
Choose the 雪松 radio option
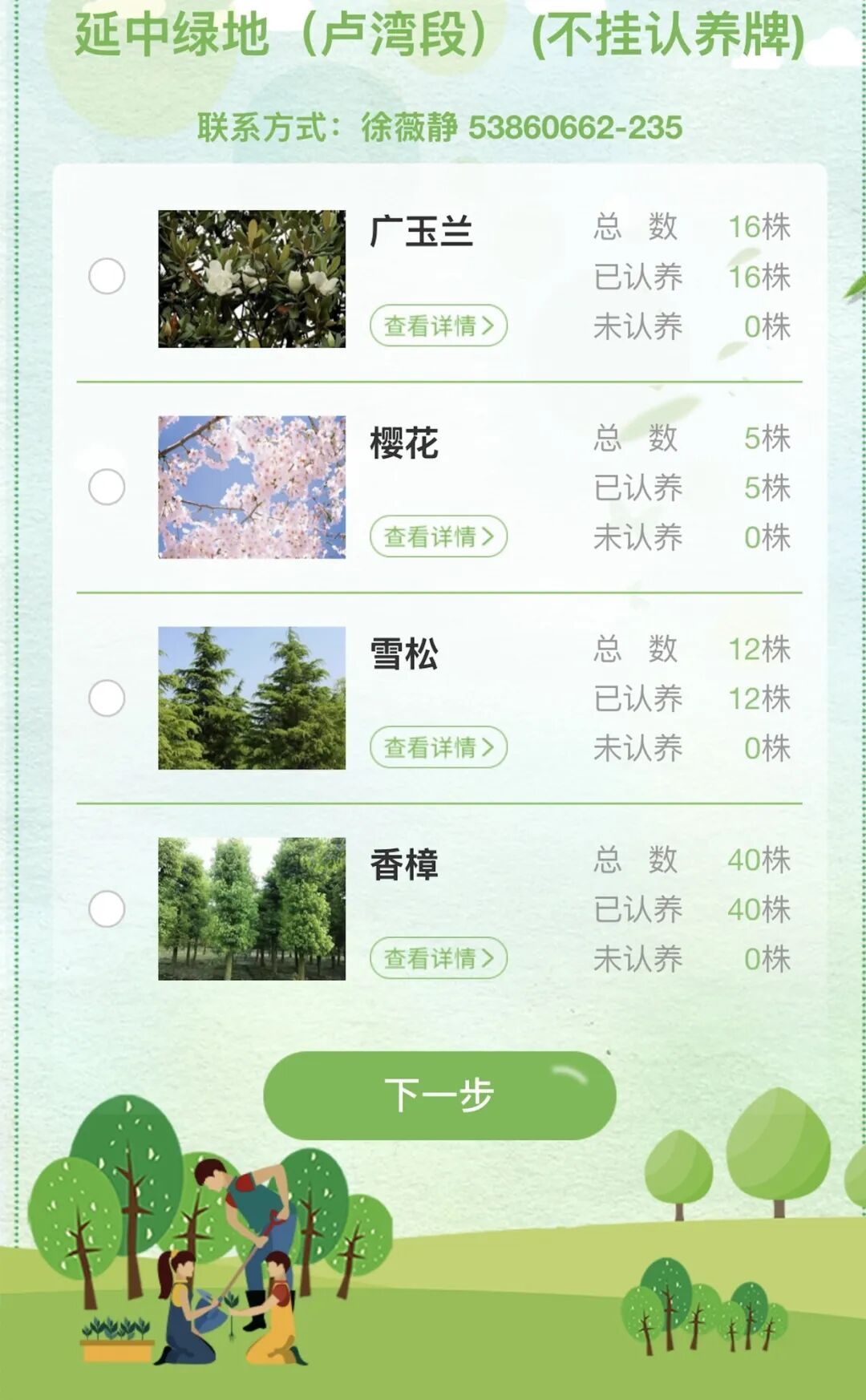point(107,698)
